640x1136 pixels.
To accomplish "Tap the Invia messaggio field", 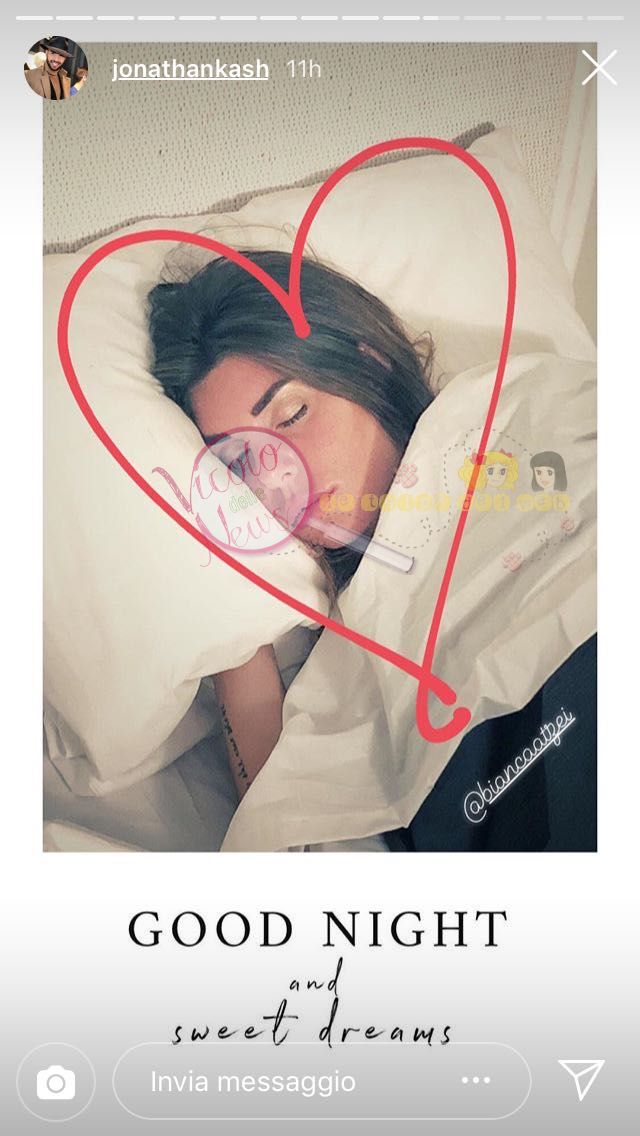I will 290,1081.
